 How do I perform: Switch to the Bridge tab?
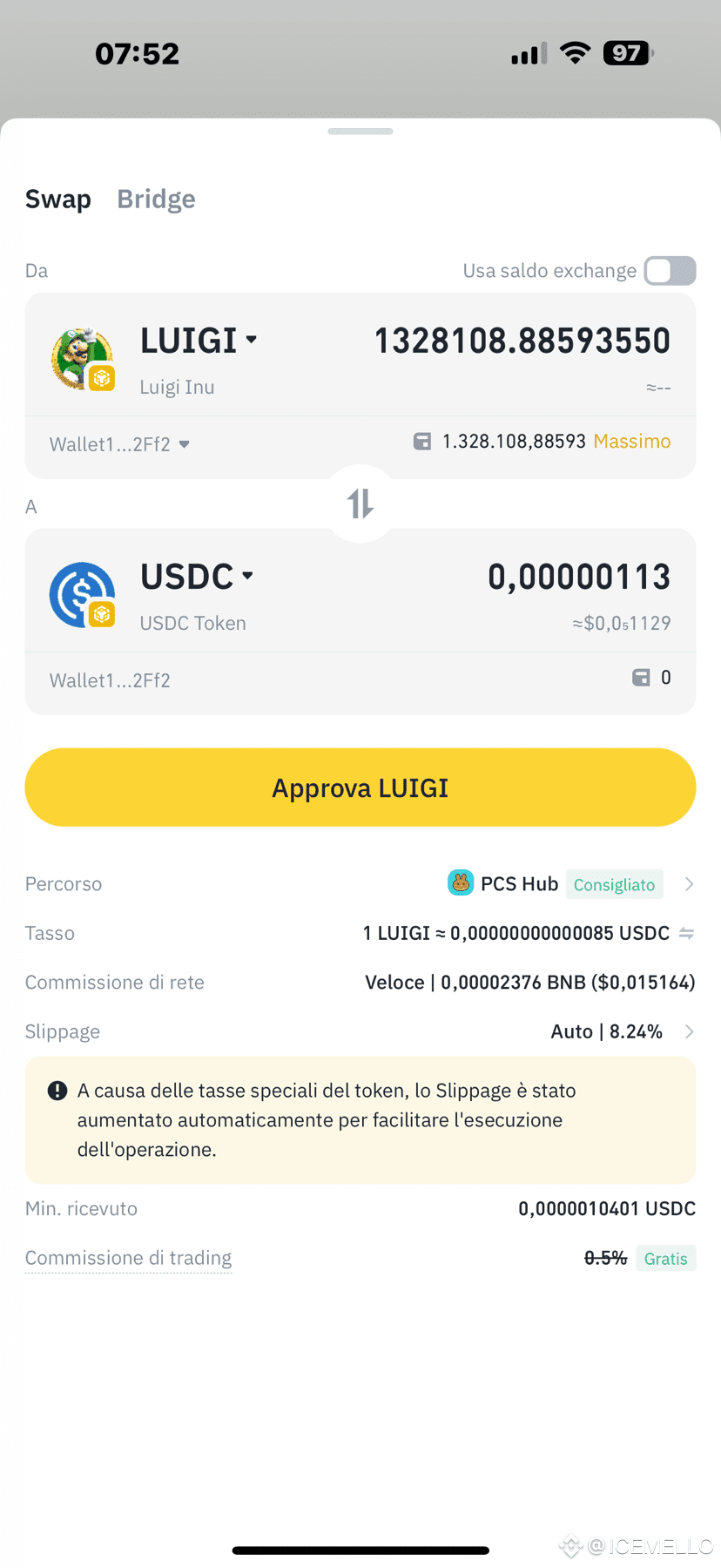(156, 199)
